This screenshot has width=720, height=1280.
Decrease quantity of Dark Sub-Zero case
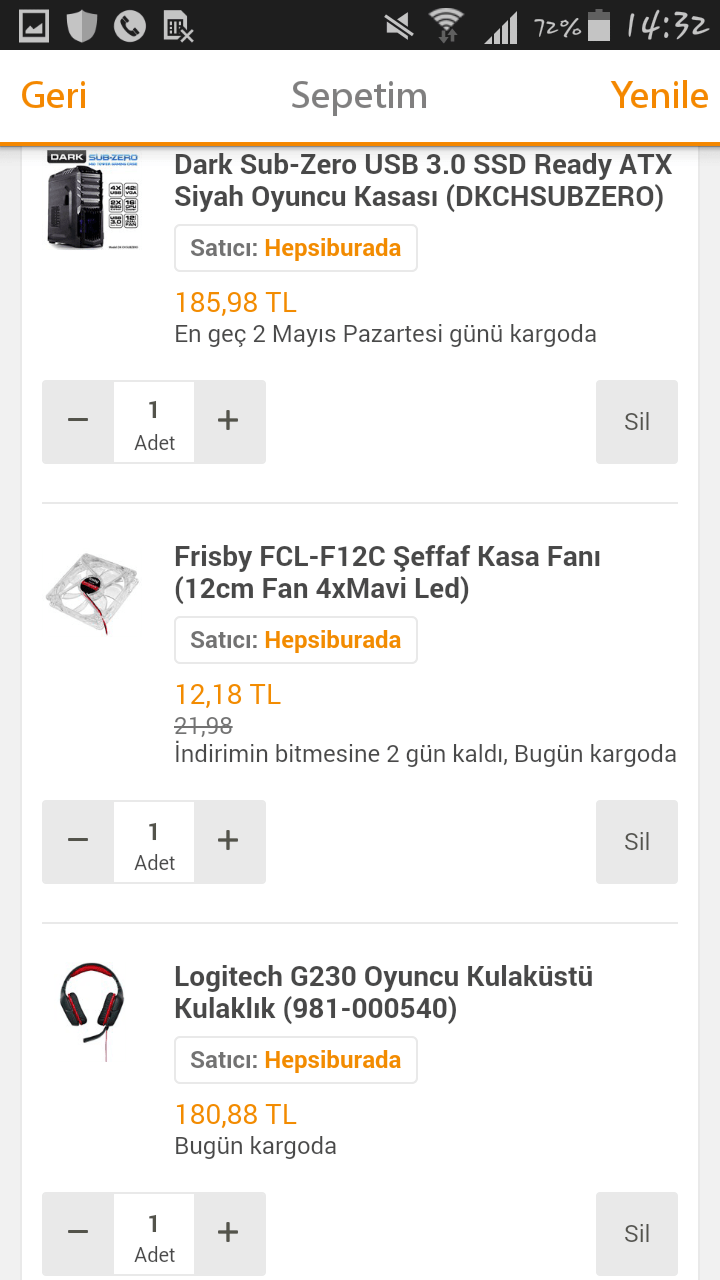click(x=78, y=421)
